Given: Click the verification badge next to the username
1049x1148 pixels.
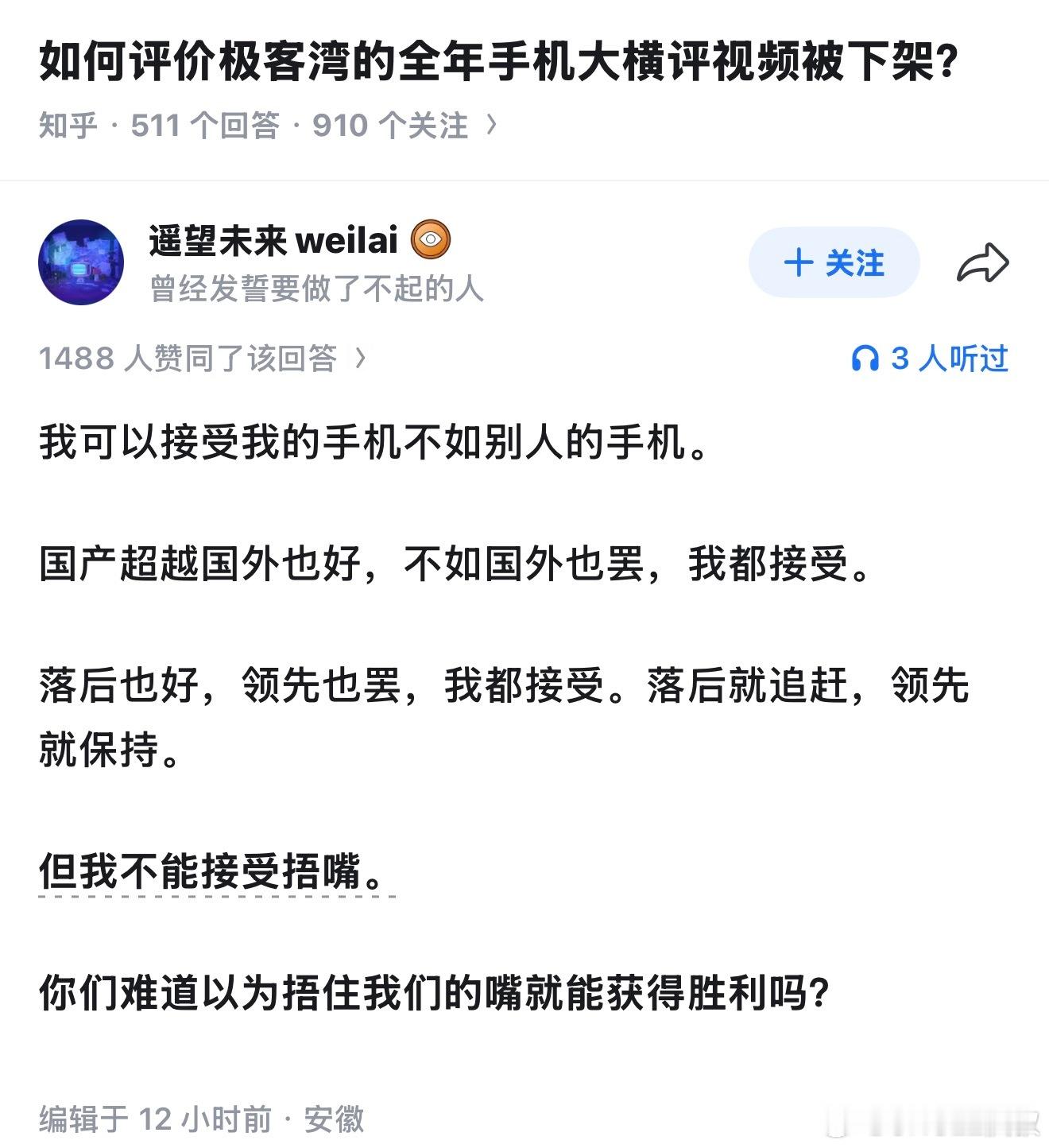Looking at the screenshot, I should (x=430, y=239).
